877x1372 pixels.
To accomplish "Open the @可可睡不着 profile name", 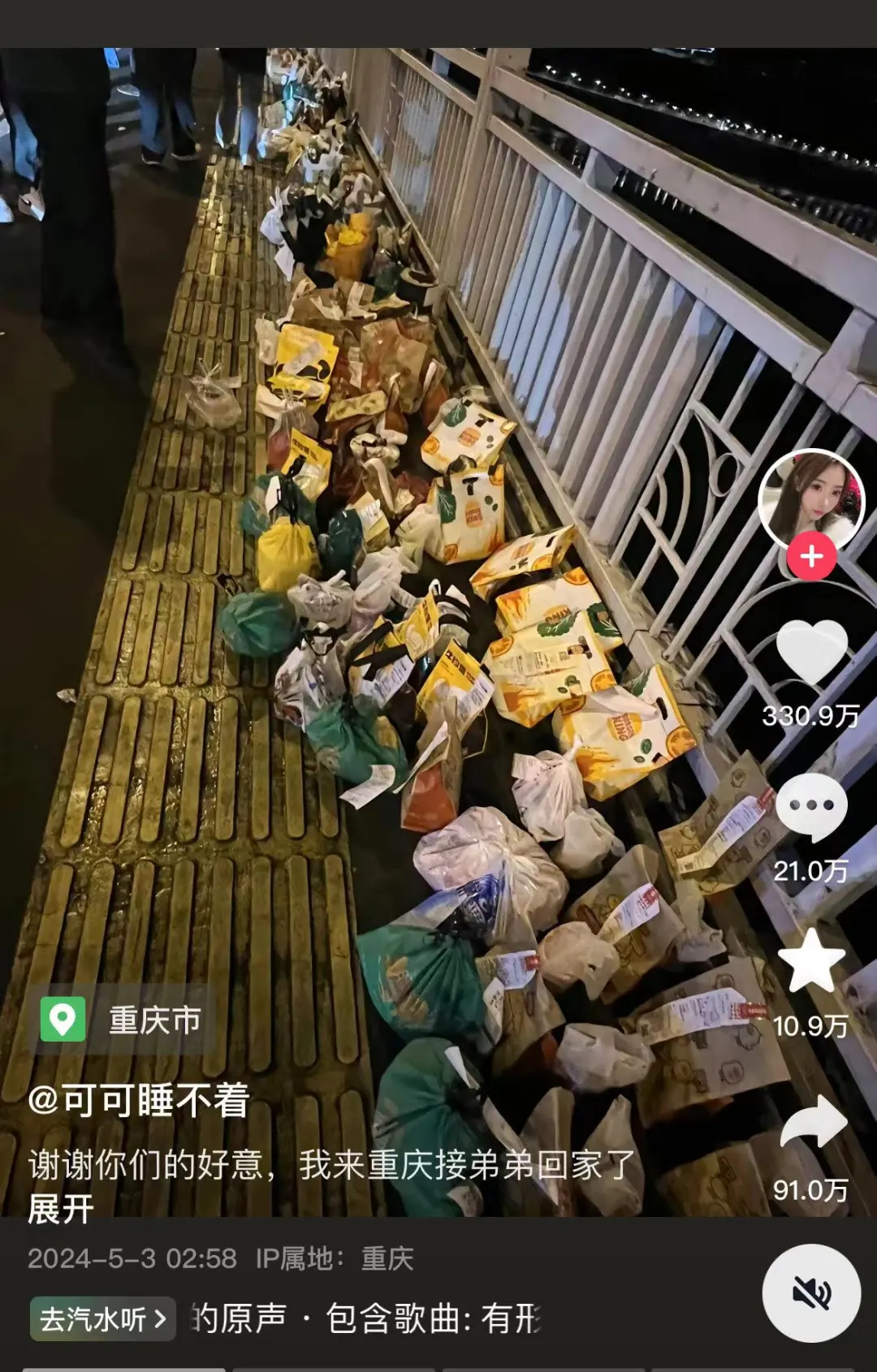I will click(x=138, y=1100).
